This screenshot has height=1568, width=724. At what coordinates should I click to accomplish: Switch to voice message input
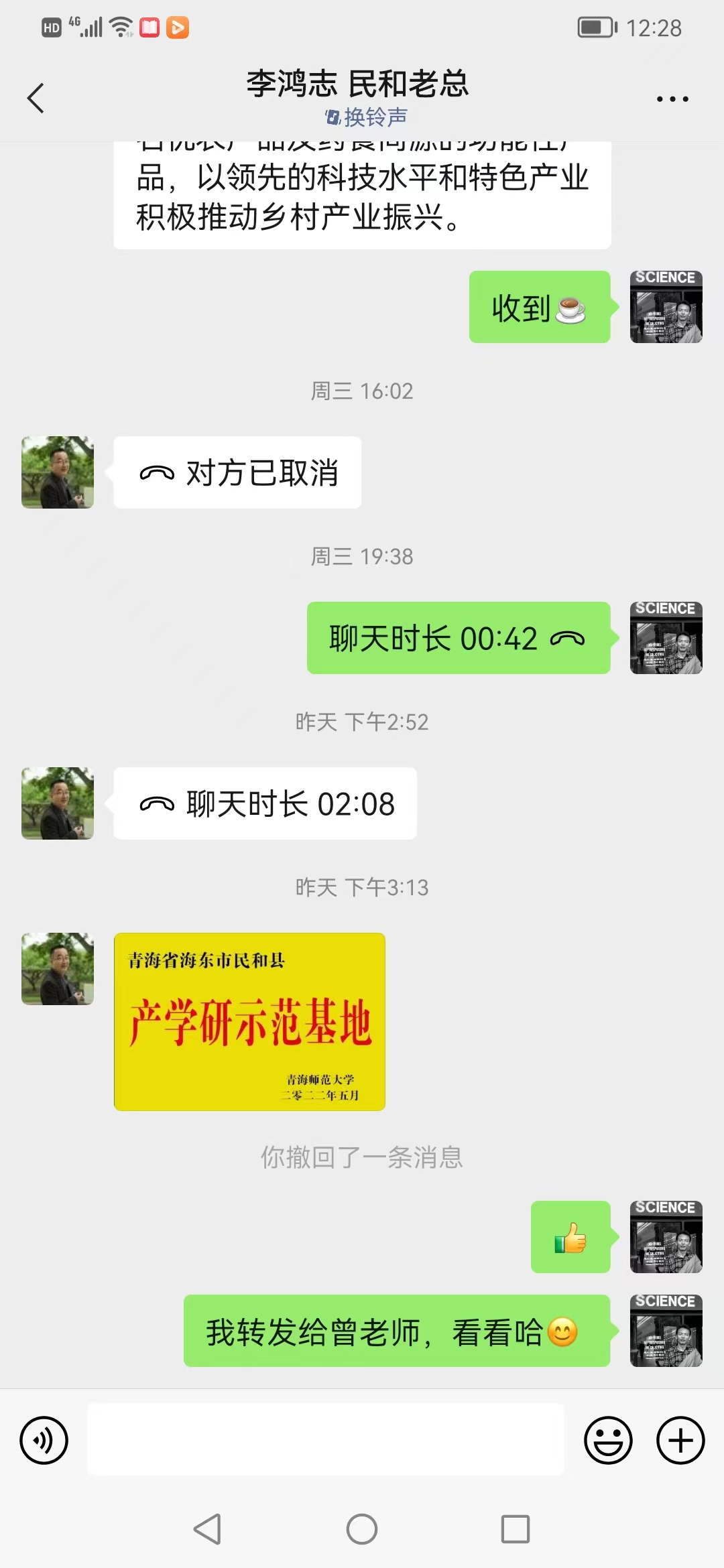[44, 1440]
